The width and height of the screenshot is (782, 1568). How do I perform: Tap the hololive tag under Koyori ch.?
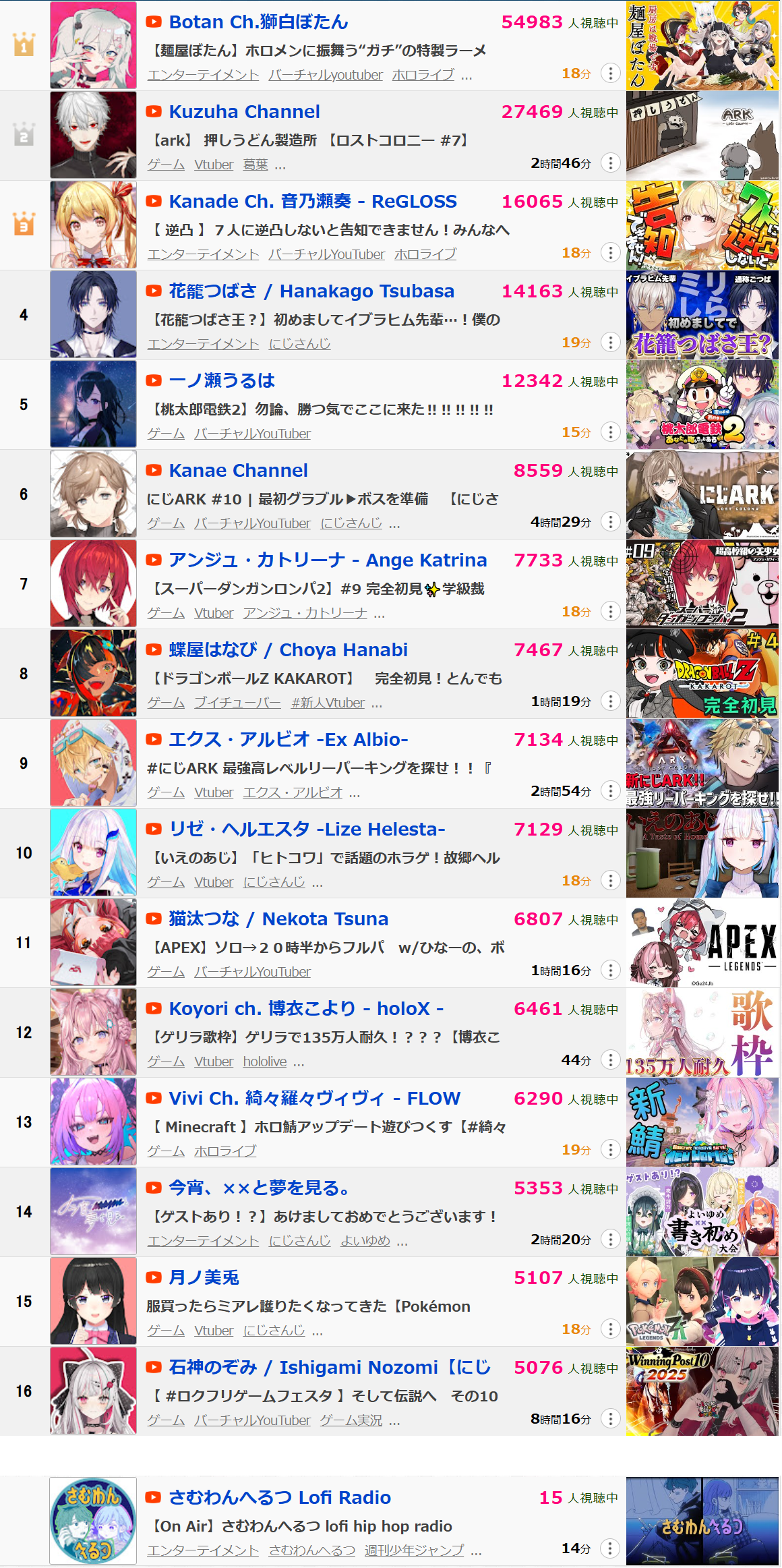[x=265, y=1062]
